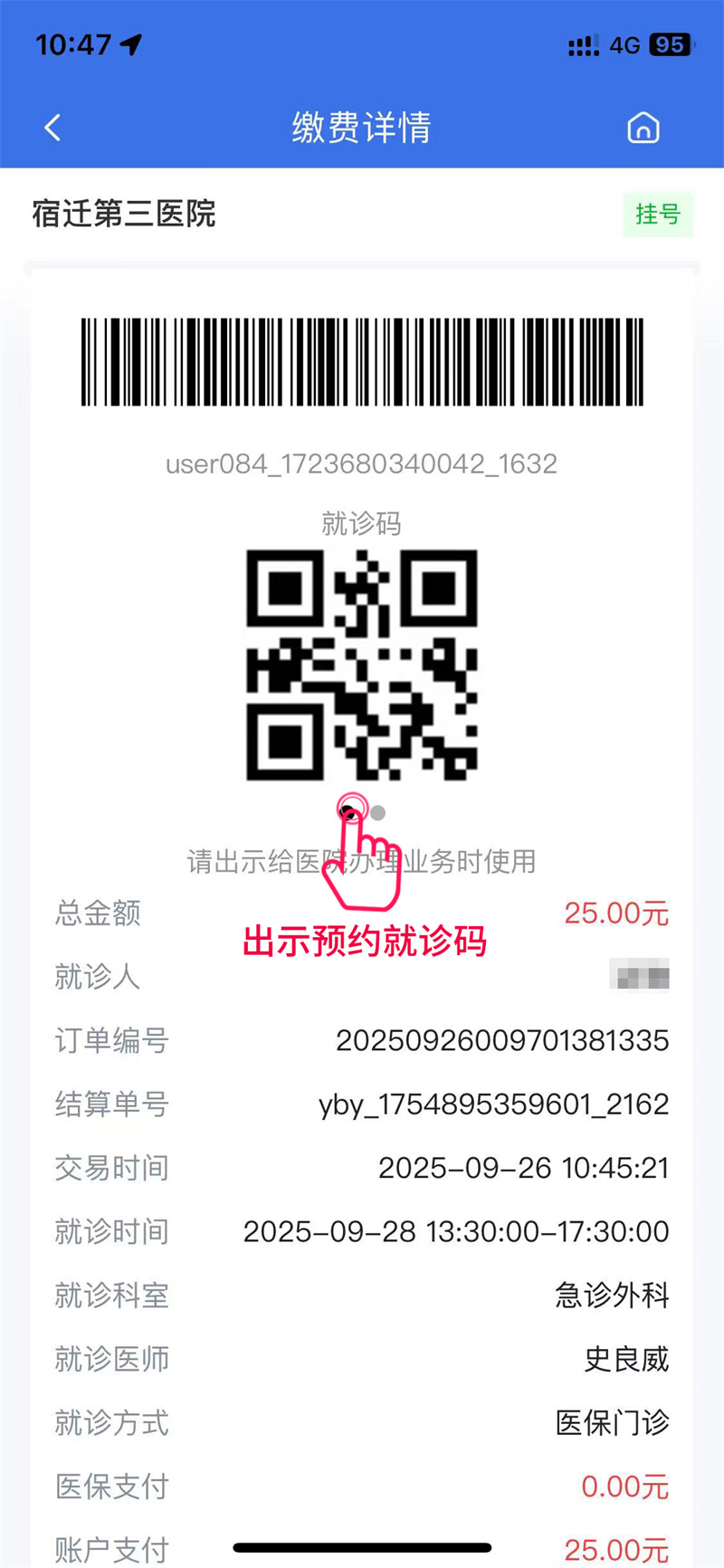Go back from the 缴费详情 page
Viewport: 724px width, 1568px height.
coord(52,128)
